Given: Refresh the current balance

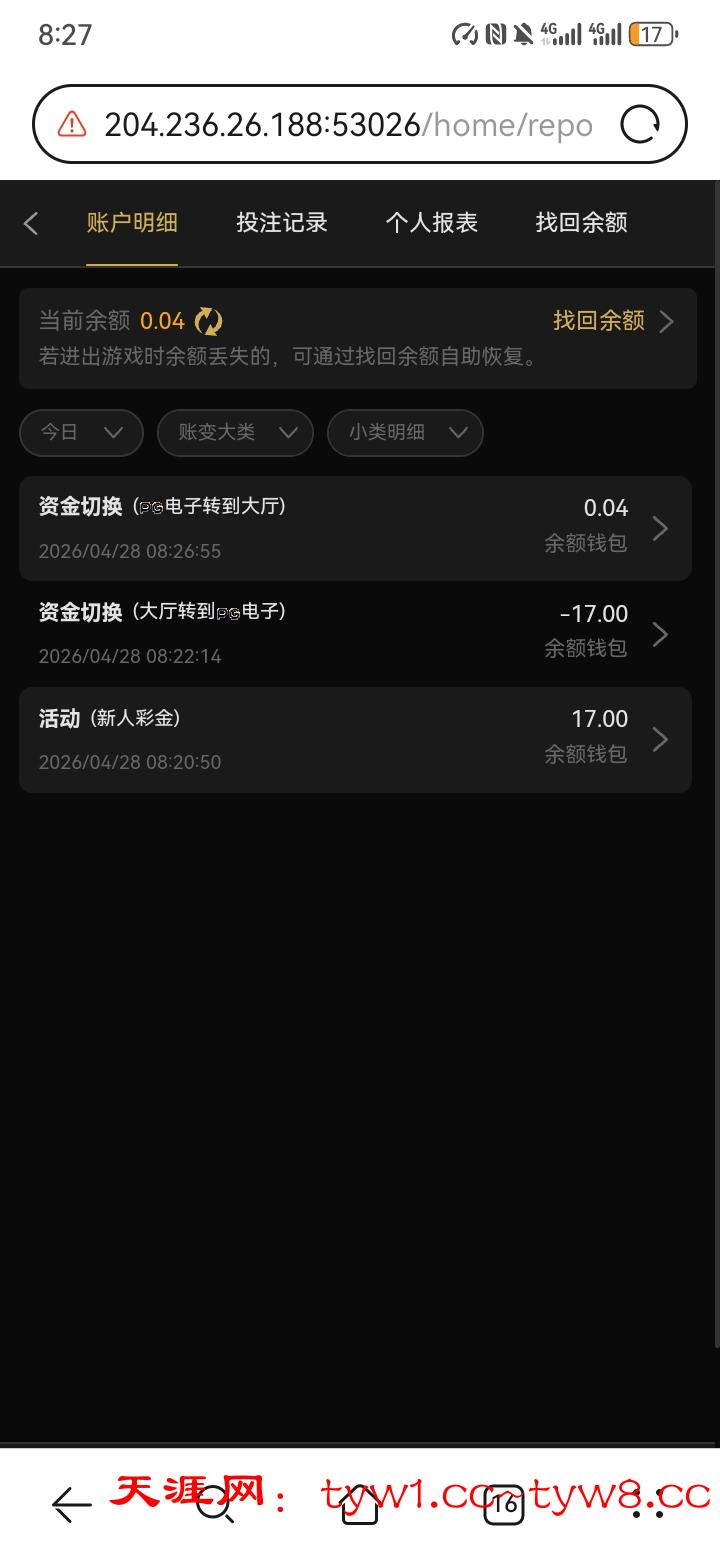Looking at the screenshot, I should click(208, 321).
